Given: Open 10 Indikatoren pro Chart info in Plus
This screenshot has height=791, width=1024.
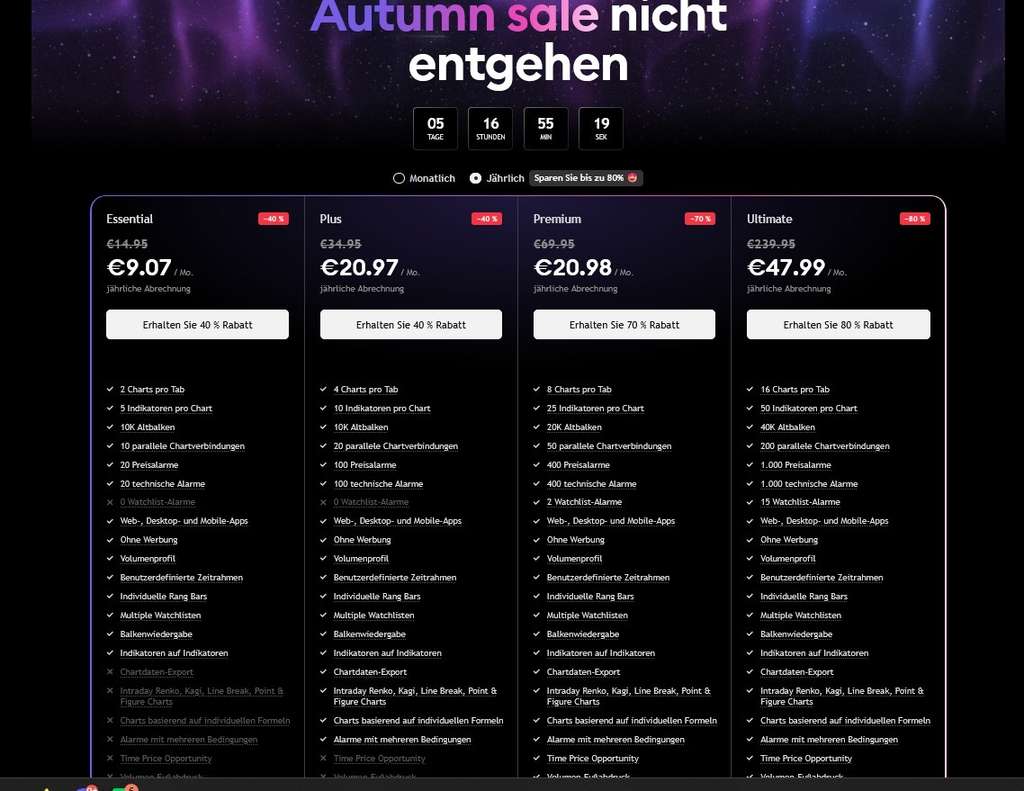Looking at the screenshot, I should tap(382, 408).
